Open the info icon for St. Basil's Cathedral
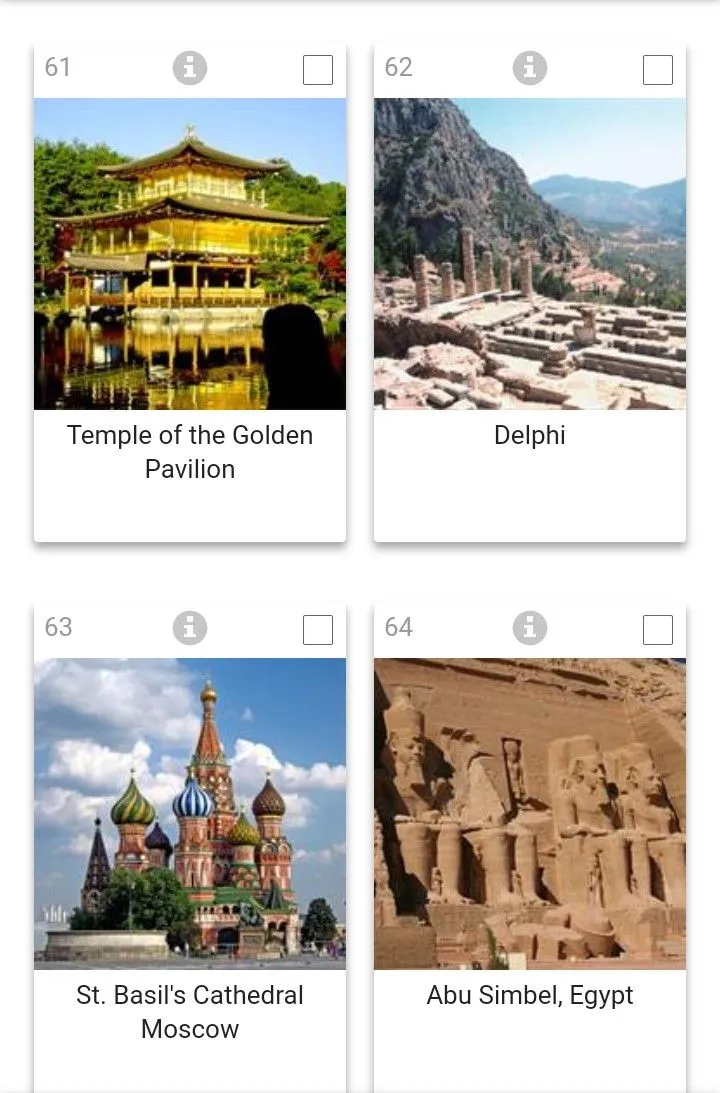 pyautogui.click(x=190, y=628)
